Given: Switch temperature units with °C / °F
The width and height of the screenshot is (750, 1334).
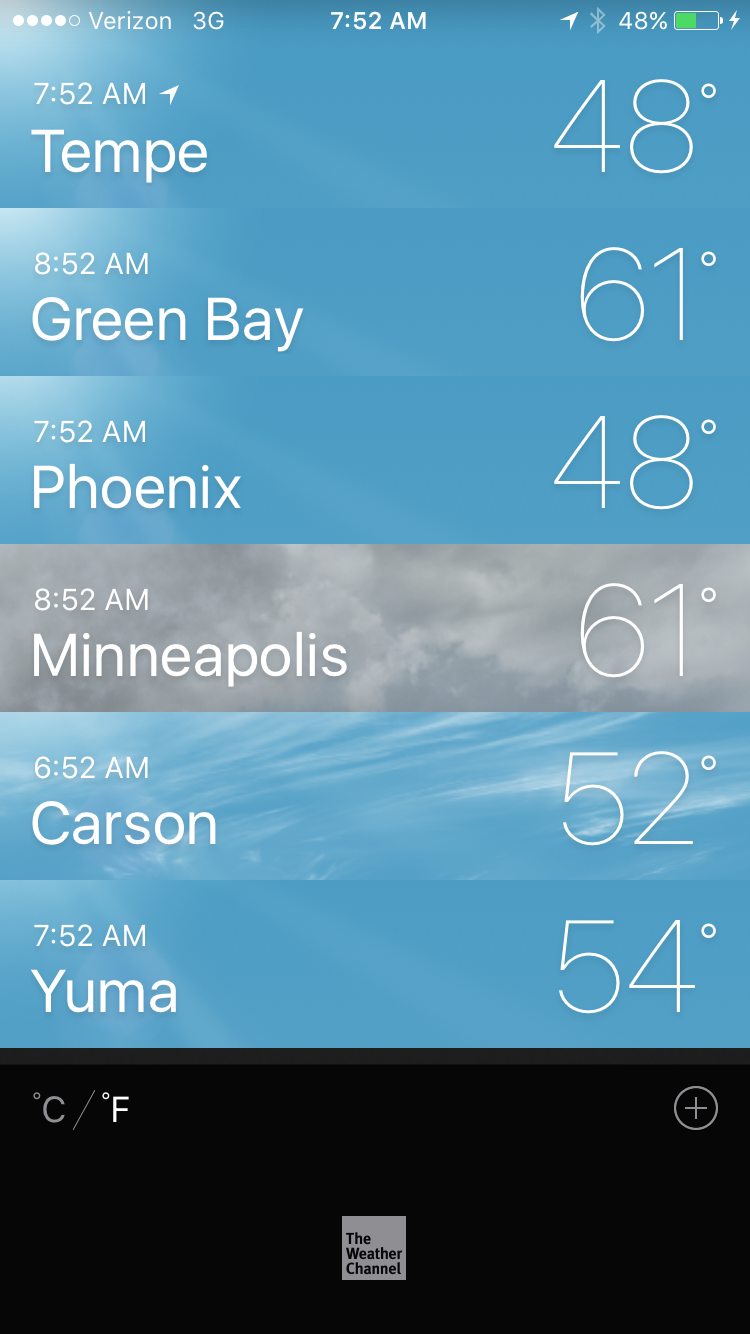Looking at the screenshot, I should click(82, 1109).
